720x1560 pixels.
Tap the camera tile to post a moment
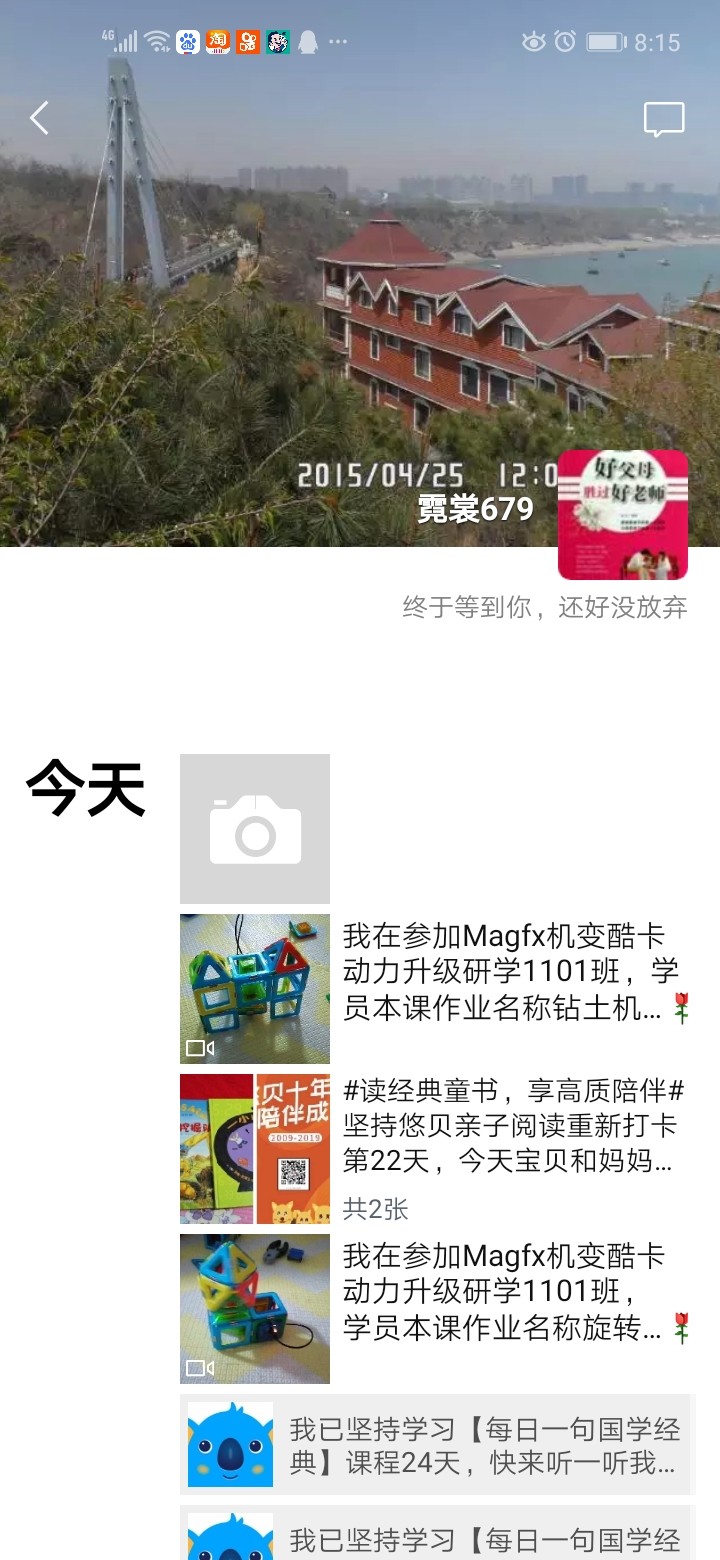255,829
